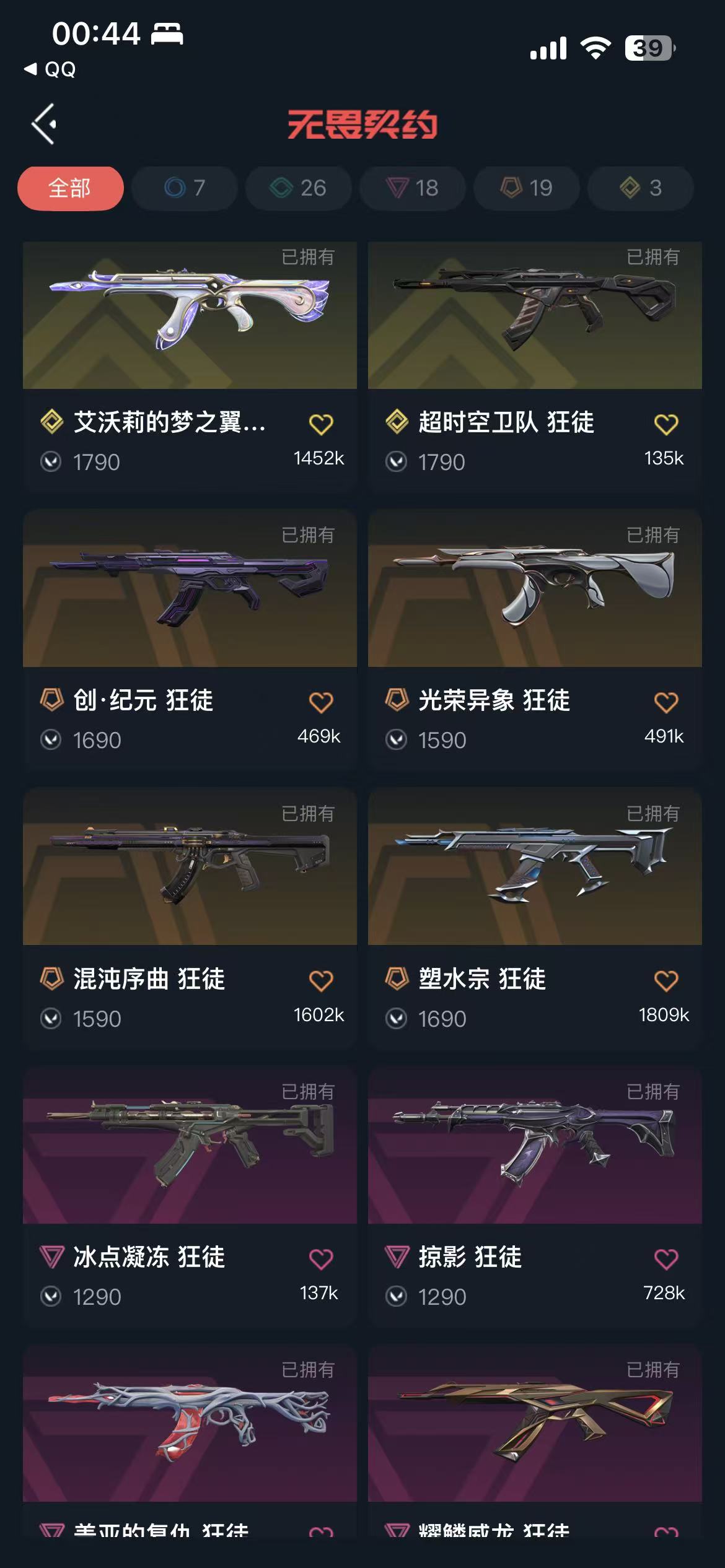Filter skins by the tier showing 7
The height and width of the screenshot is (1568, 725).
pos(185,188)
